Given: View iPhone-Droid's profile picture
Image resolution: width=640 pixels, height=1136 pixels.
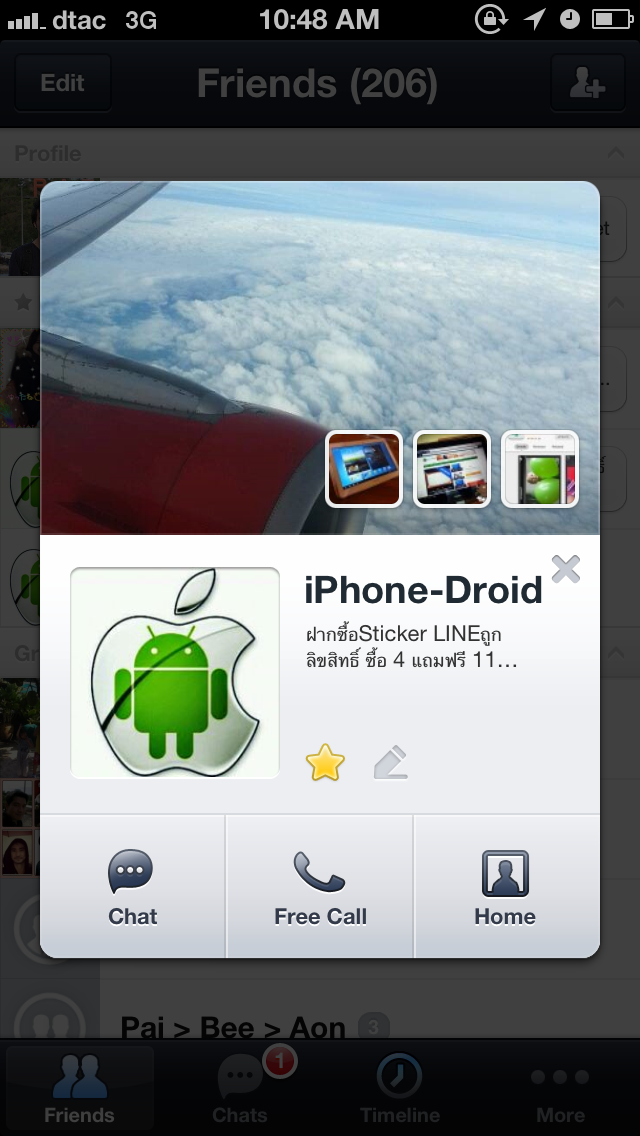Looking at the screenshot, I should click(x=175, y=673).
